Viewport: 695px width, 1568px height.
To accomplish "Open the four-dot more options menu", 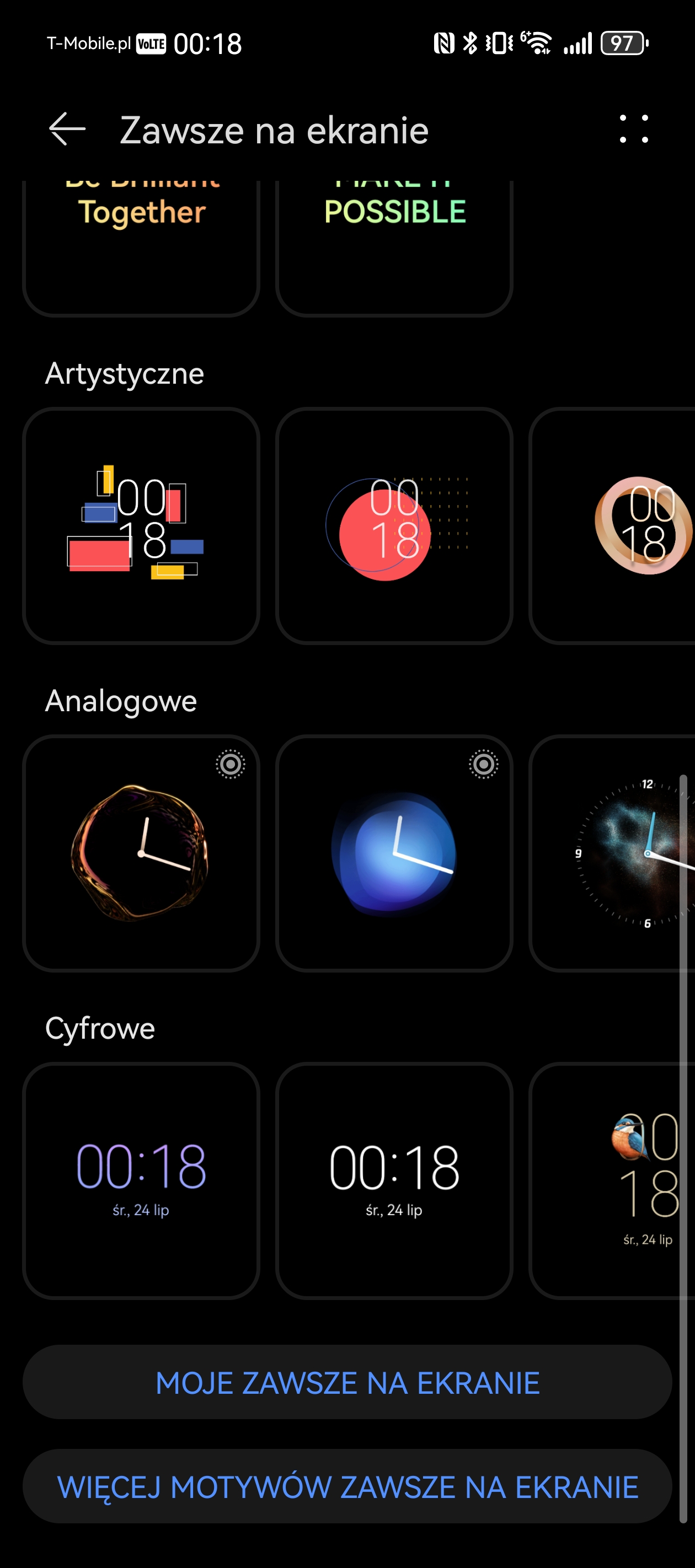I will (x=633, y=129).
